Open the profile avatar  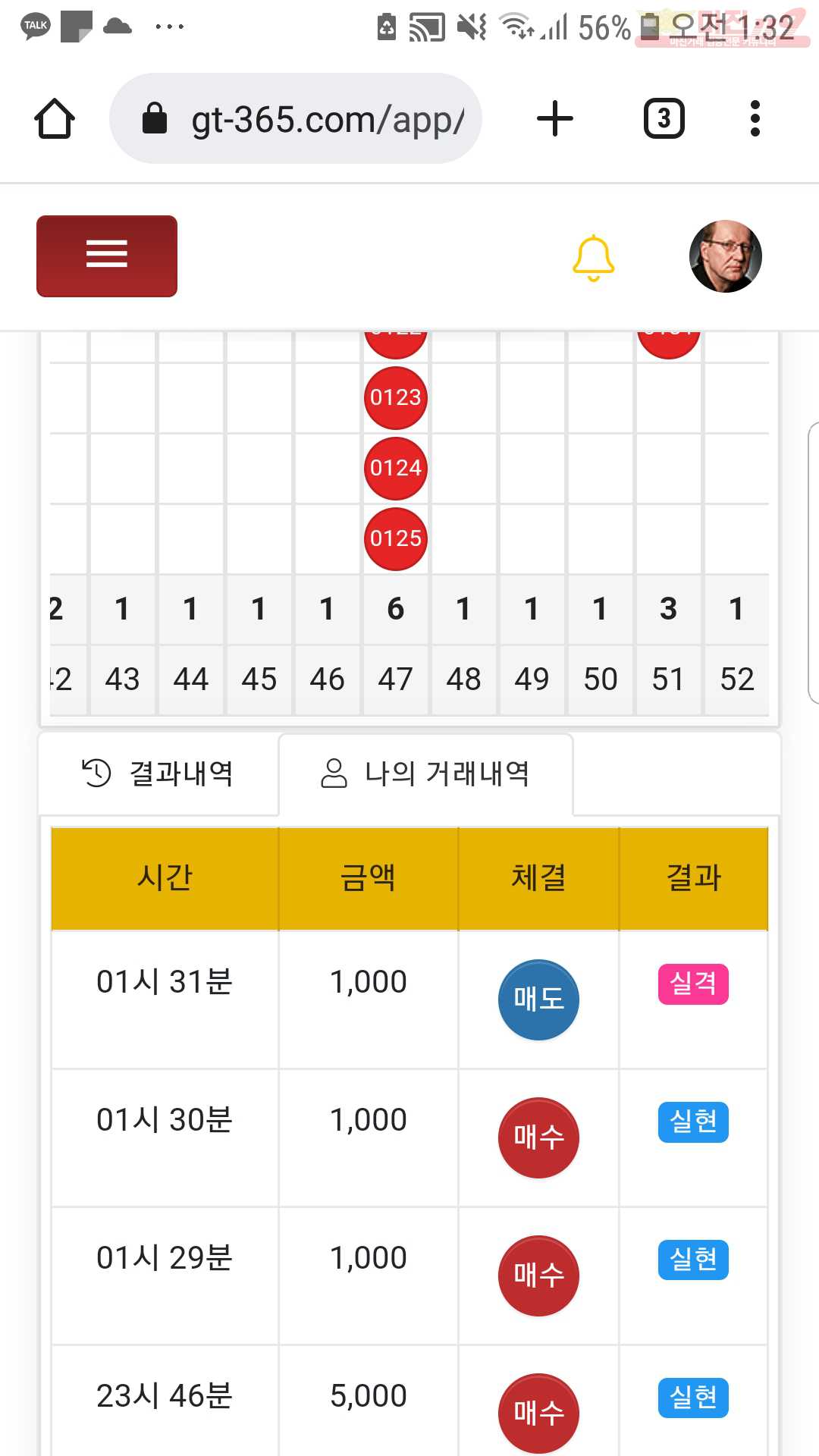pyautogui.click(x=726, y=256)
